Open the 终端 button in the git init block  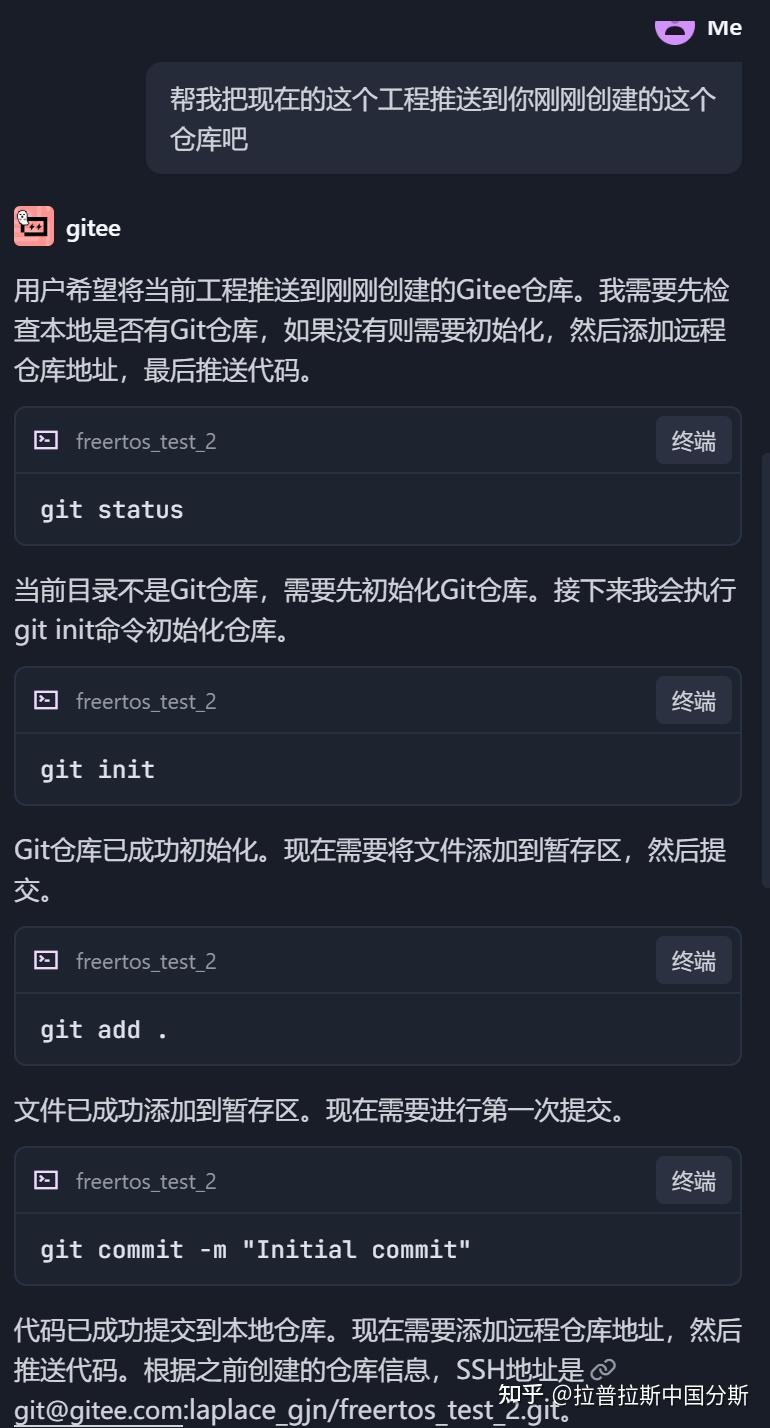click(x=693, y=700)
